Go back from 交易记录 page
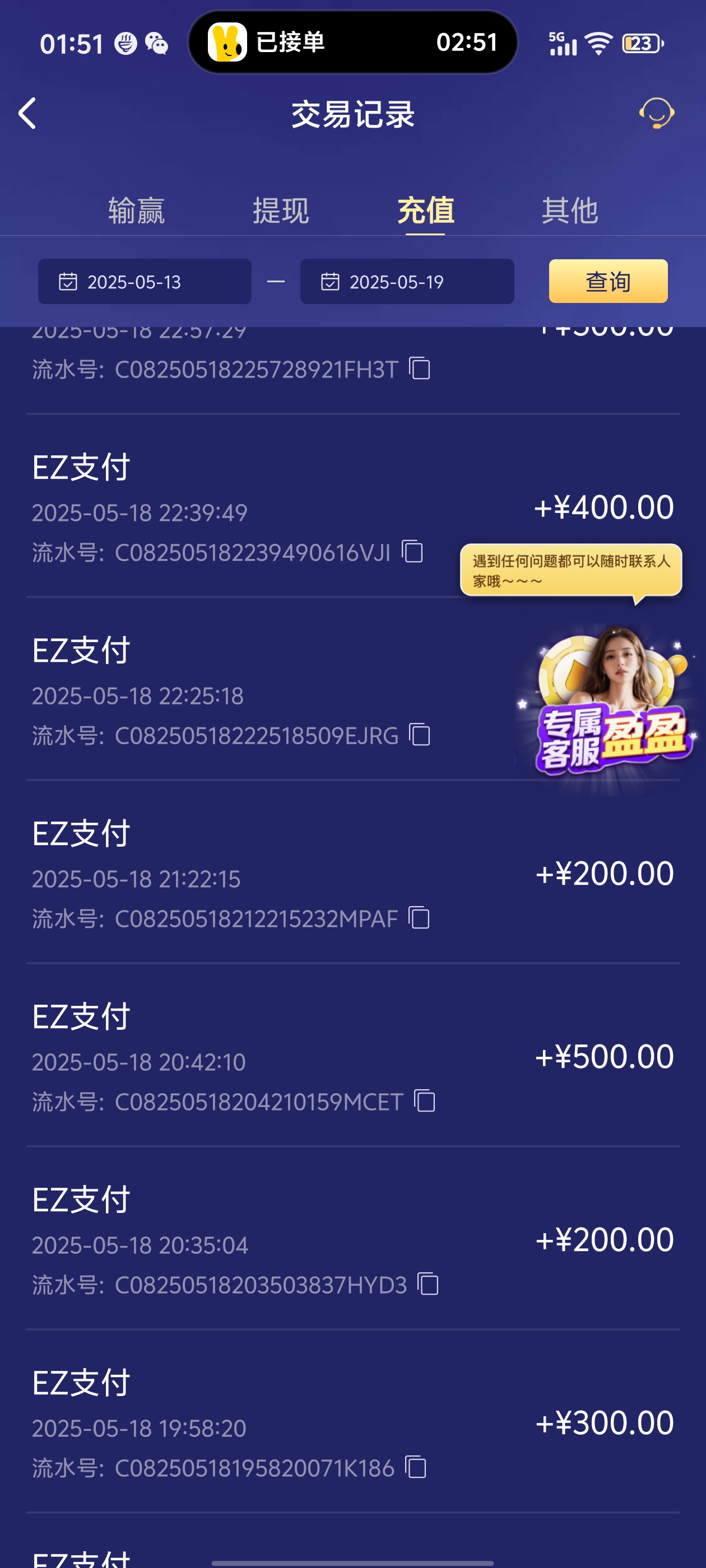 pos(27,113)
